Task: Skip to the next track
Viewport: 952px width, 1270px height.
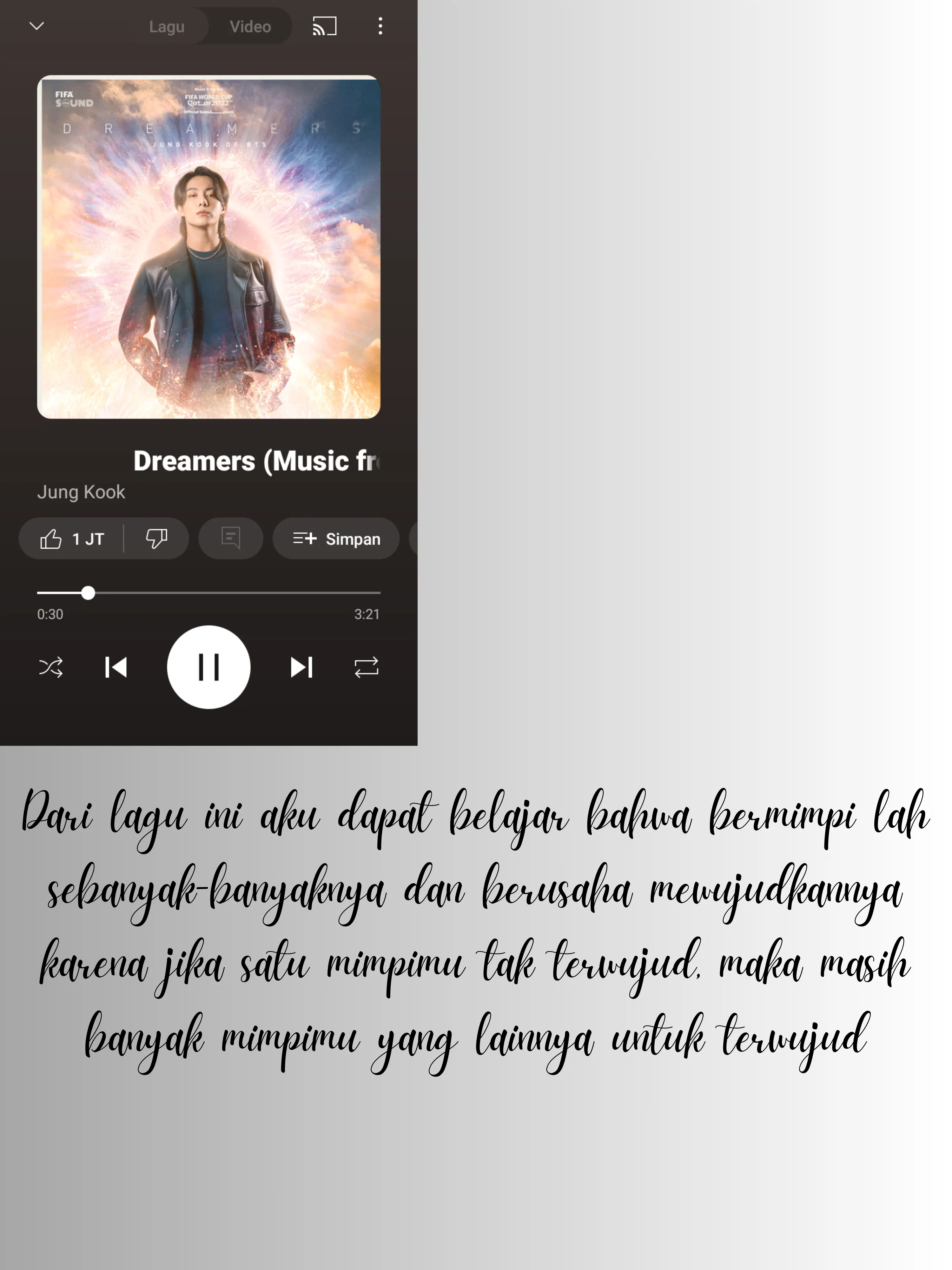Action: 302,668
